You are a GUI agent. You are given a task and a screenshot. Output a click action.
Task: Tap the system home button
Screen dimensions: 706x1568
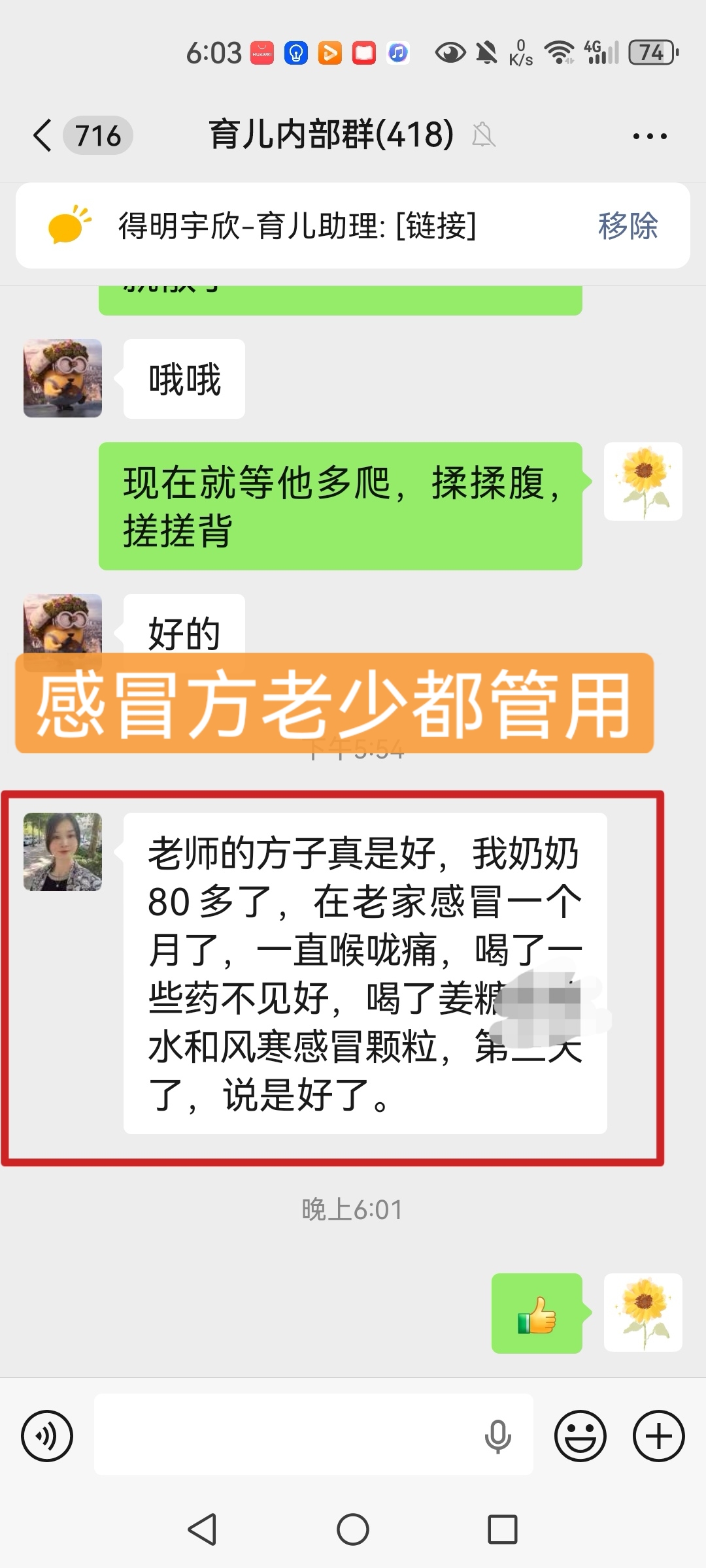point(353,1529)
